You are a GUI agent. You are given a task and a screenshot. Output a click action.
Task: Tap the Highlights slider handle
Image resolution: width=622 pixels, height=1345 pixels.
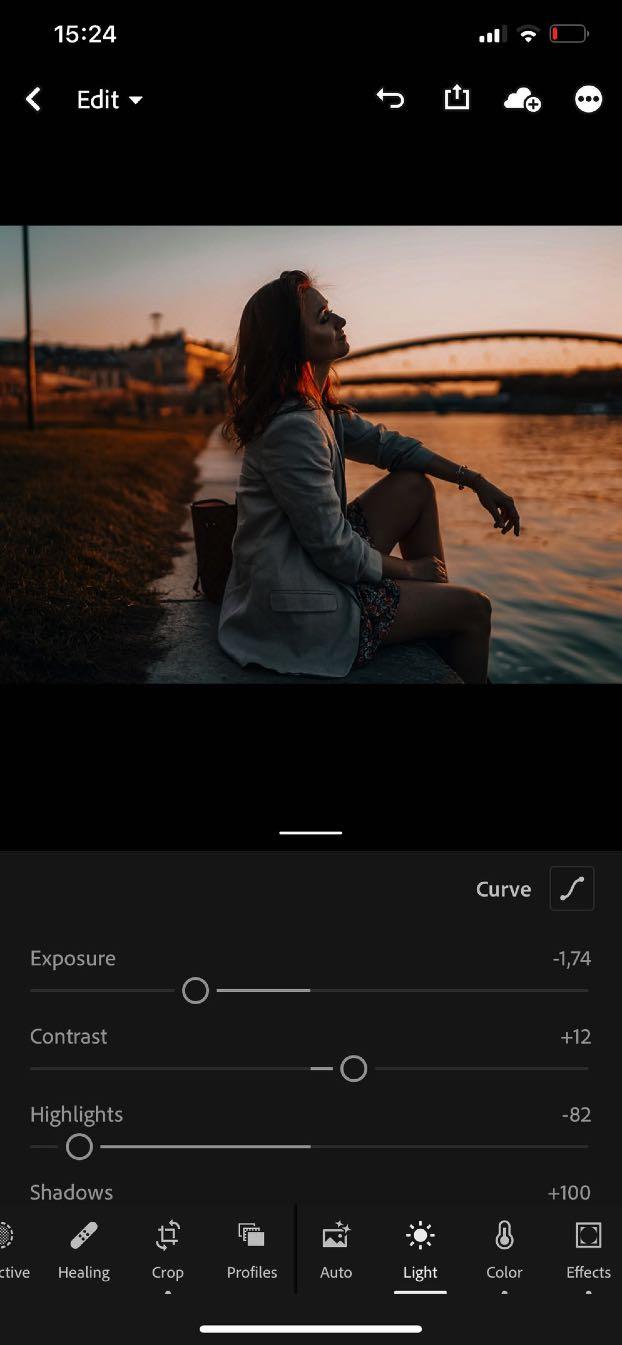[79, 1147]
